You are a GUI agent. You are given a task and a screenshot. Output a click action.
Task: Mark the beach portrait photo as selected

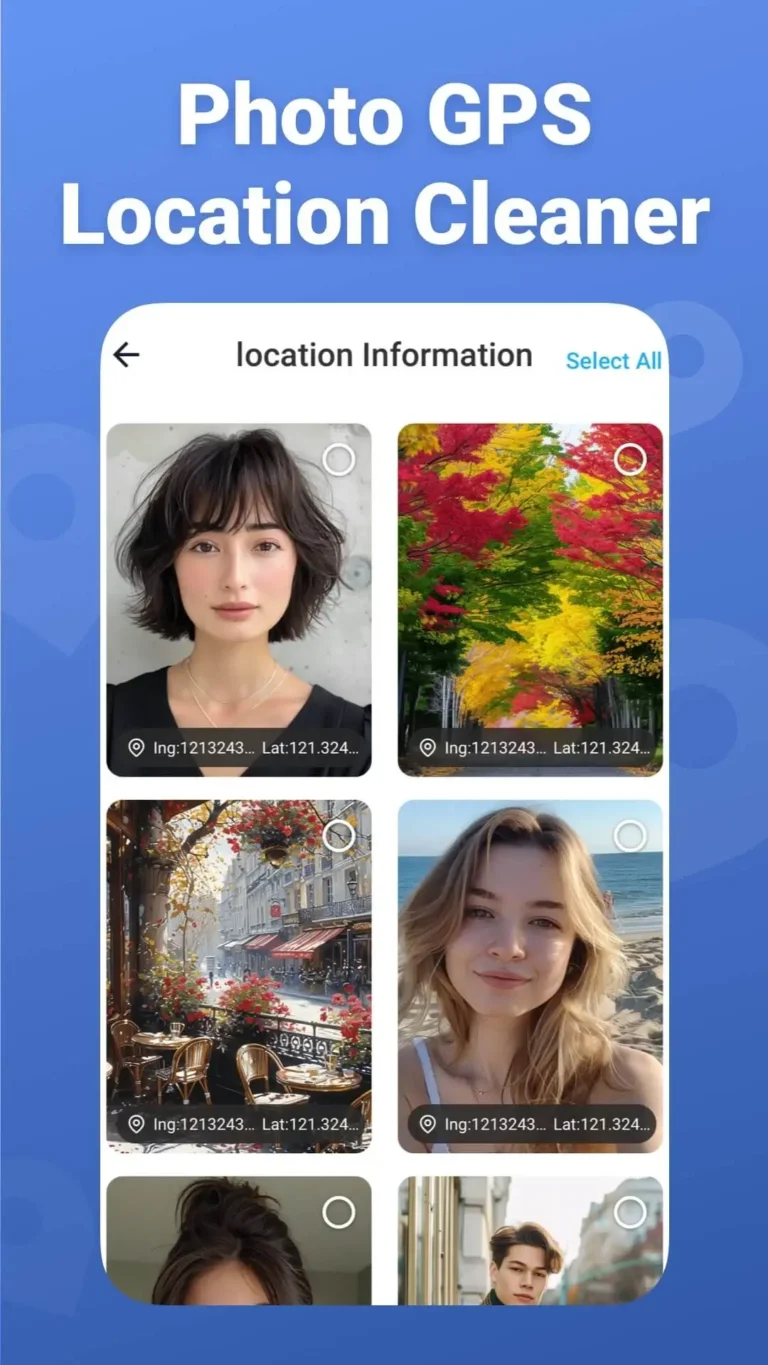click(631, 833)
